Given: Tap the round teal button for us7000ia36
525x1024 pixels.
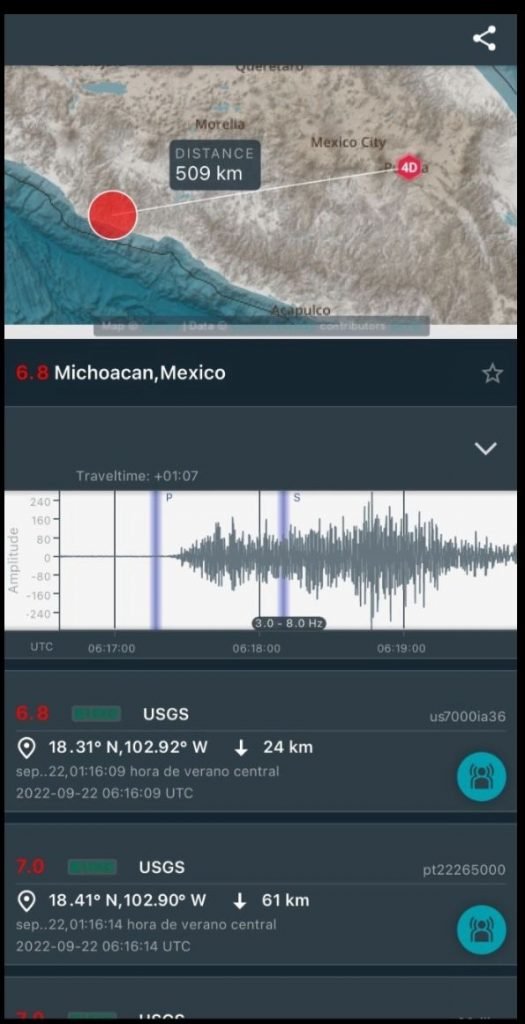Looking at the screenshot, I should pos(481,776).
